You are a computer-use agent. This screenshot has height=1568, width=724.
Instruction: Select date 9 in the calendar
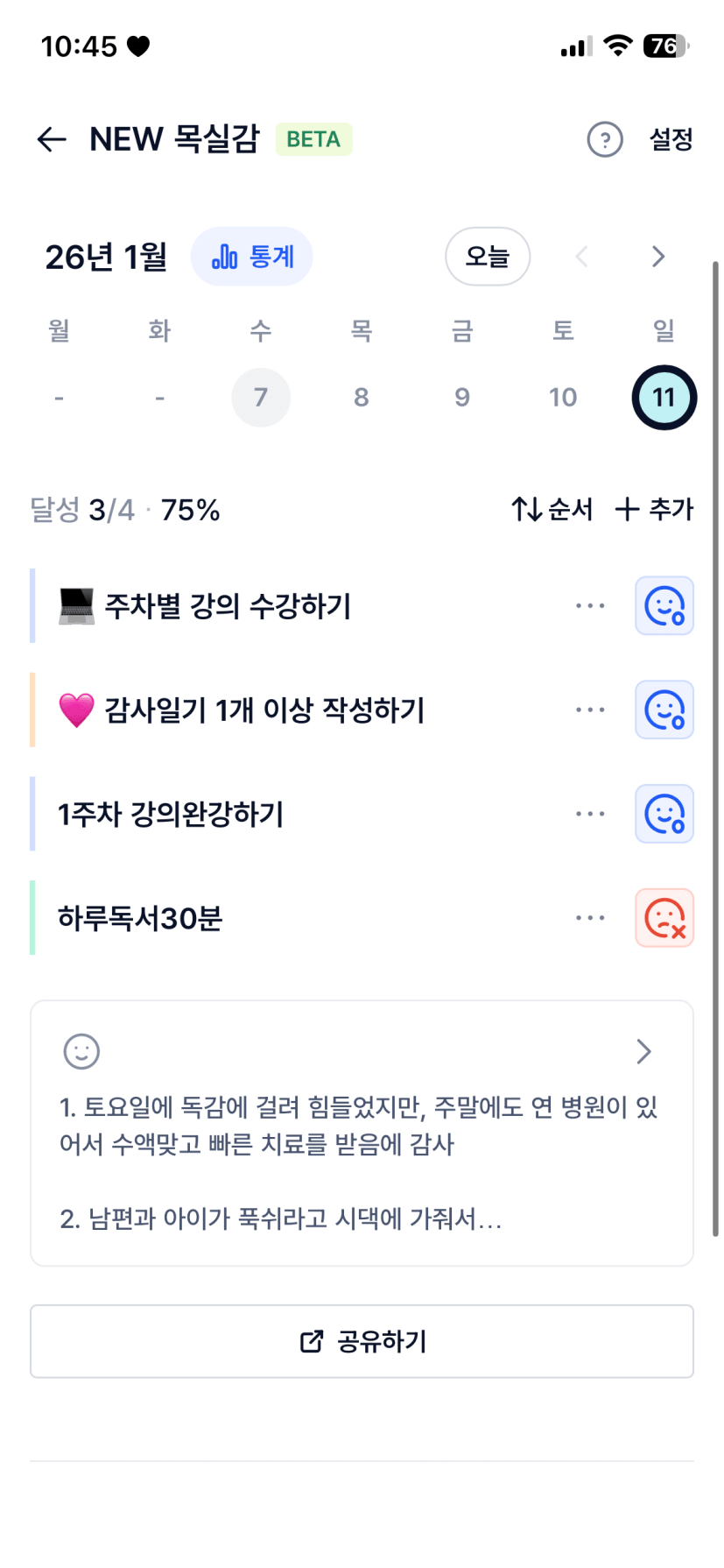click(x=462, y=398)
